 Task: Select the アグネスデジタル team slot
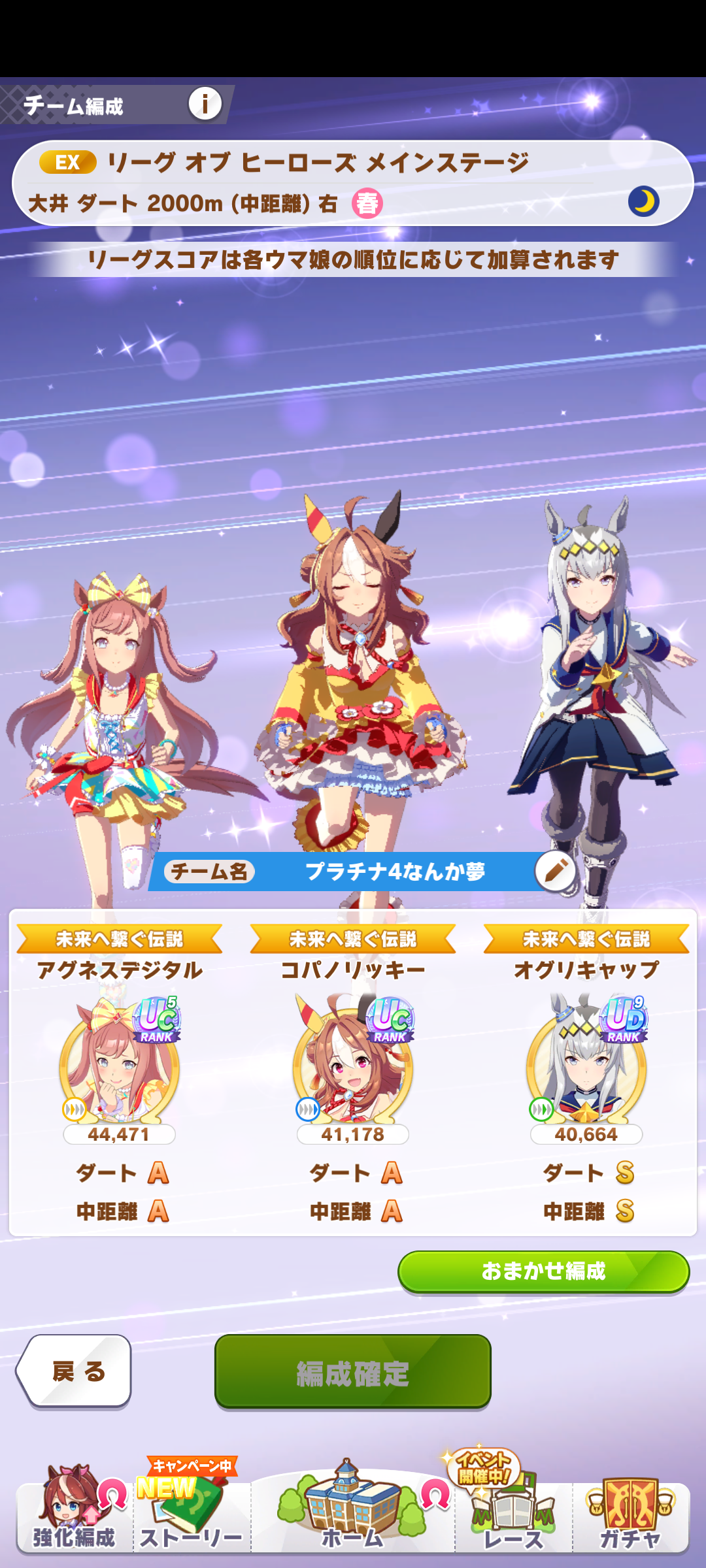coord(120,1073)
